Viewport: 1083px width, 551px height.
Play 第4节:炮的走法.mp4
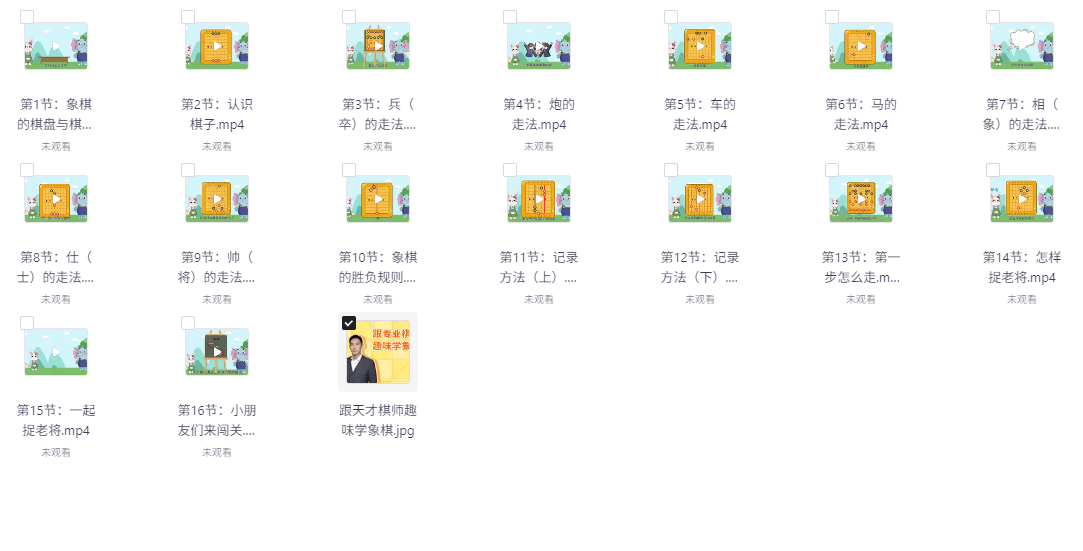(539, 46)
